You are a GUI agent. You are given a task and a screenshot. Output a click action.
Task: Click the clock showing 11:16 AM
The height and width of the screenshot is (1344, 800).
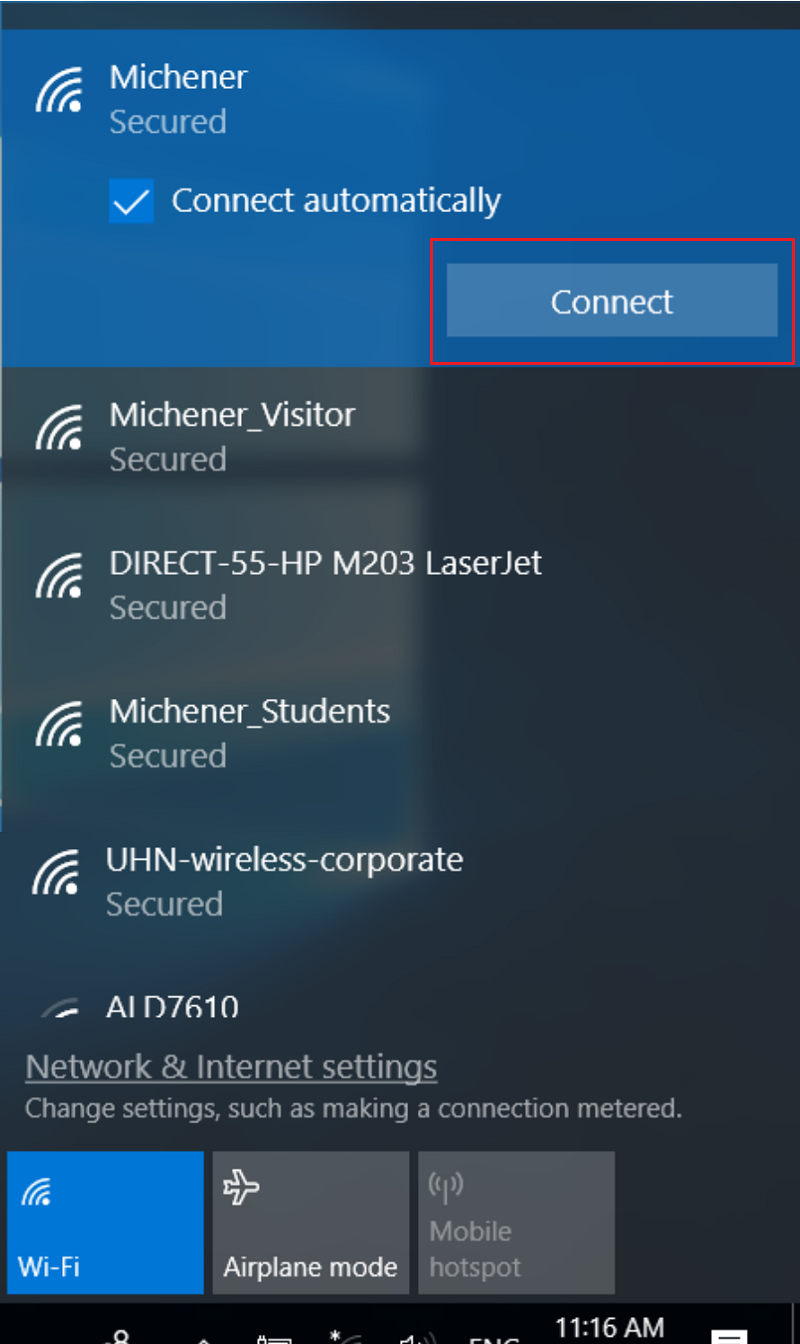click(x=608, y=1327)
